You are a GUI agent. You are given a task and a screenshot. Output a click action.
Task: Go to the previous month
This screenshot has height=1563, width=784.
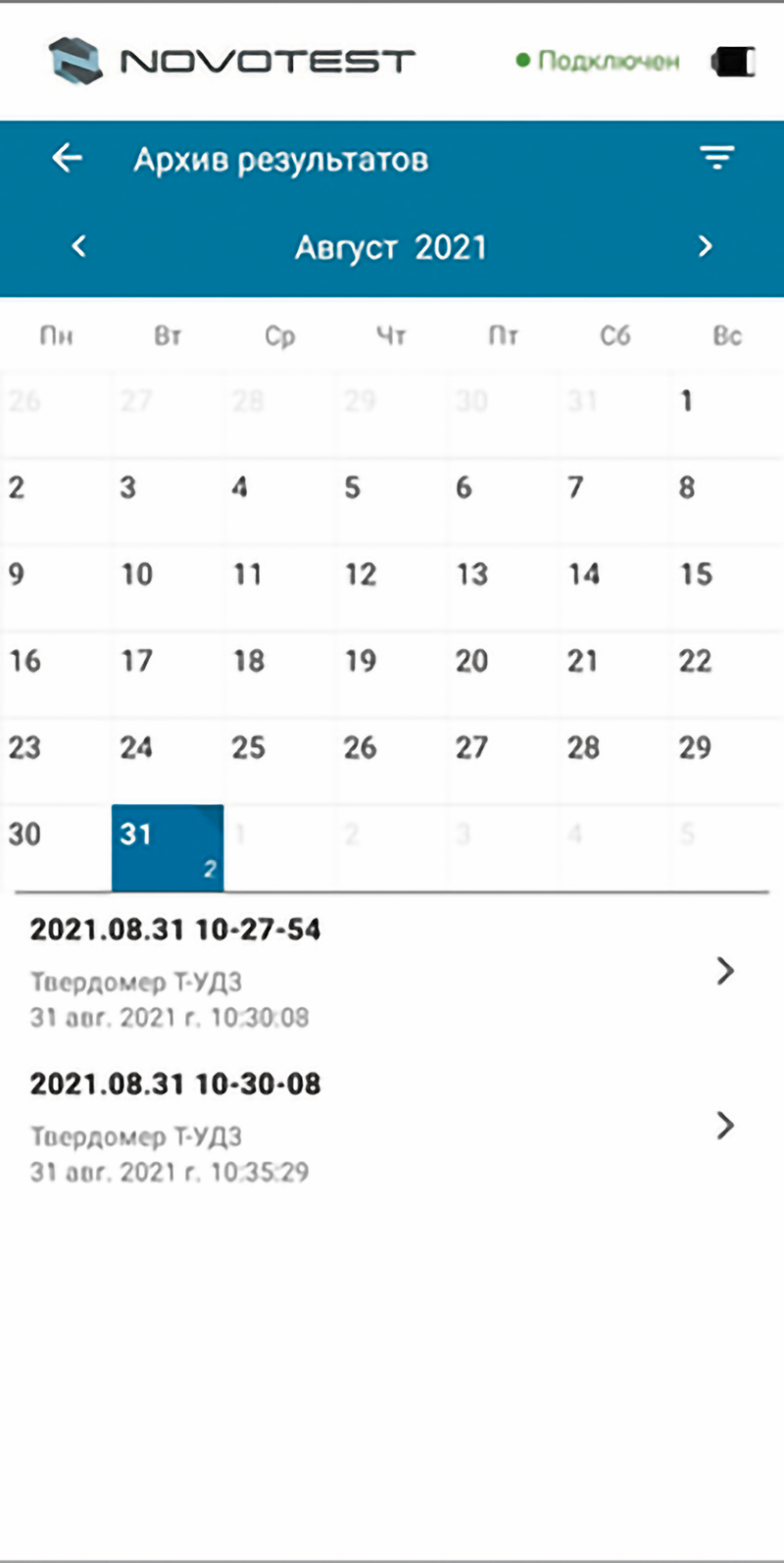[x=79, y=246]
